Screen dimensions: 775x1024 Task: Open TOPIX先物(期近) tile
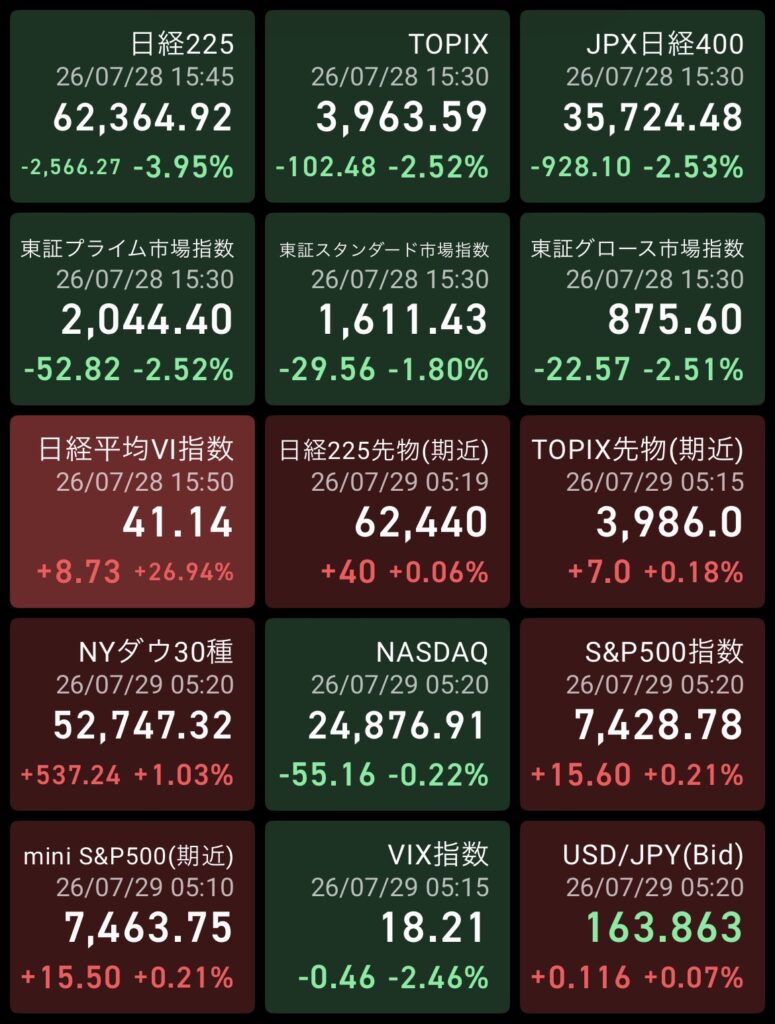[x=642, y=511]
